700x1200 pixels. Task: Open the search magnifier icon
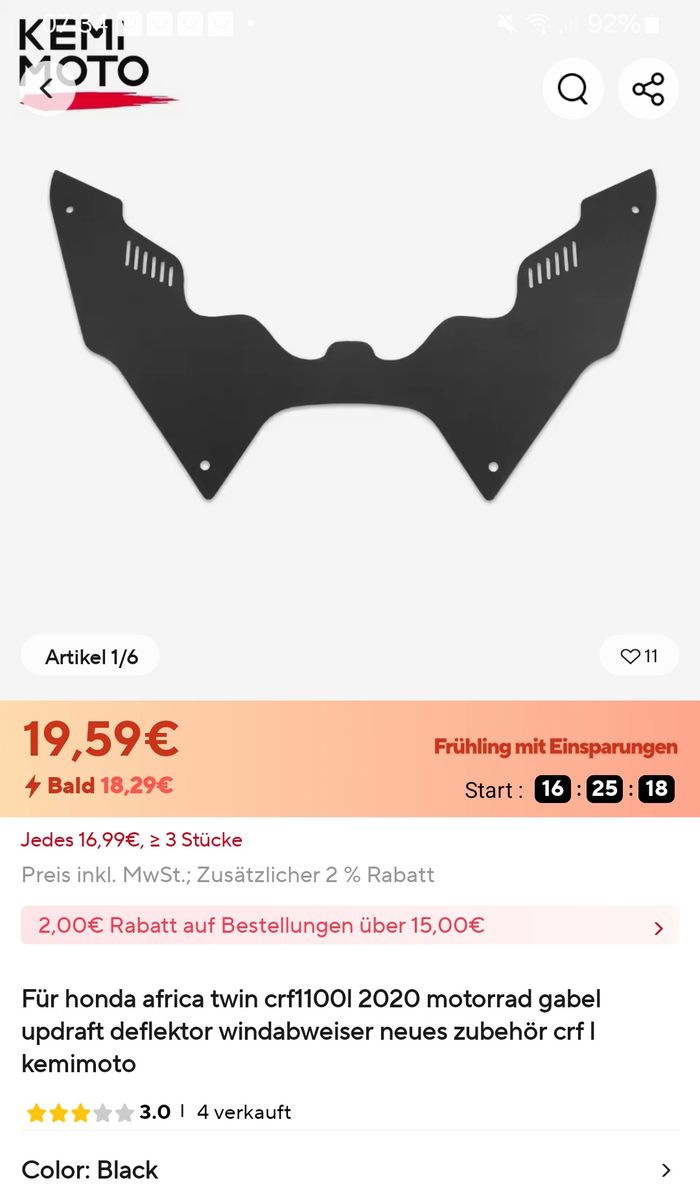pyautogui.click(x=573, y=89)
